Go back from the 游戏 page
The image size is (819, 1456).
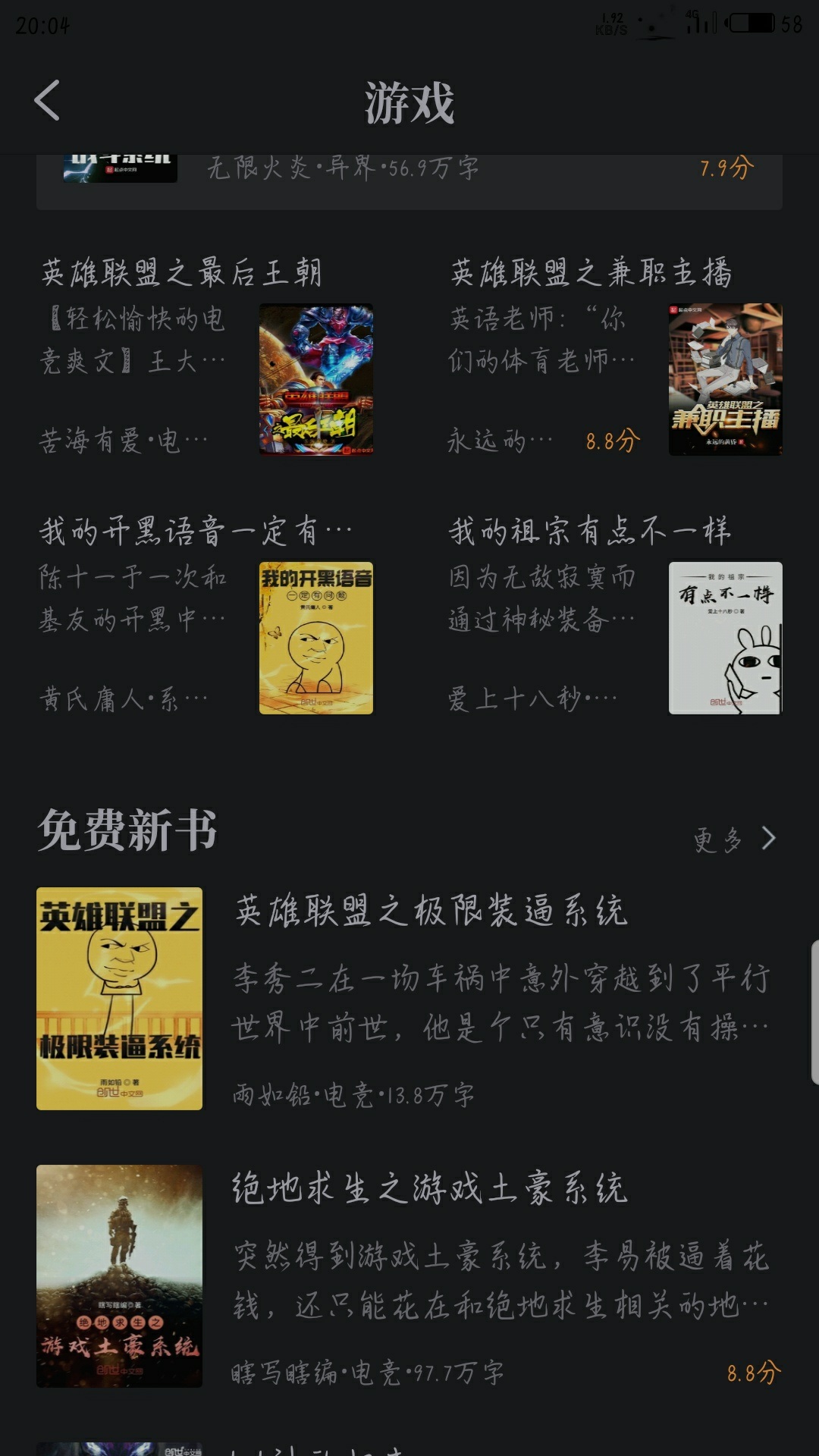pos(47,101)
